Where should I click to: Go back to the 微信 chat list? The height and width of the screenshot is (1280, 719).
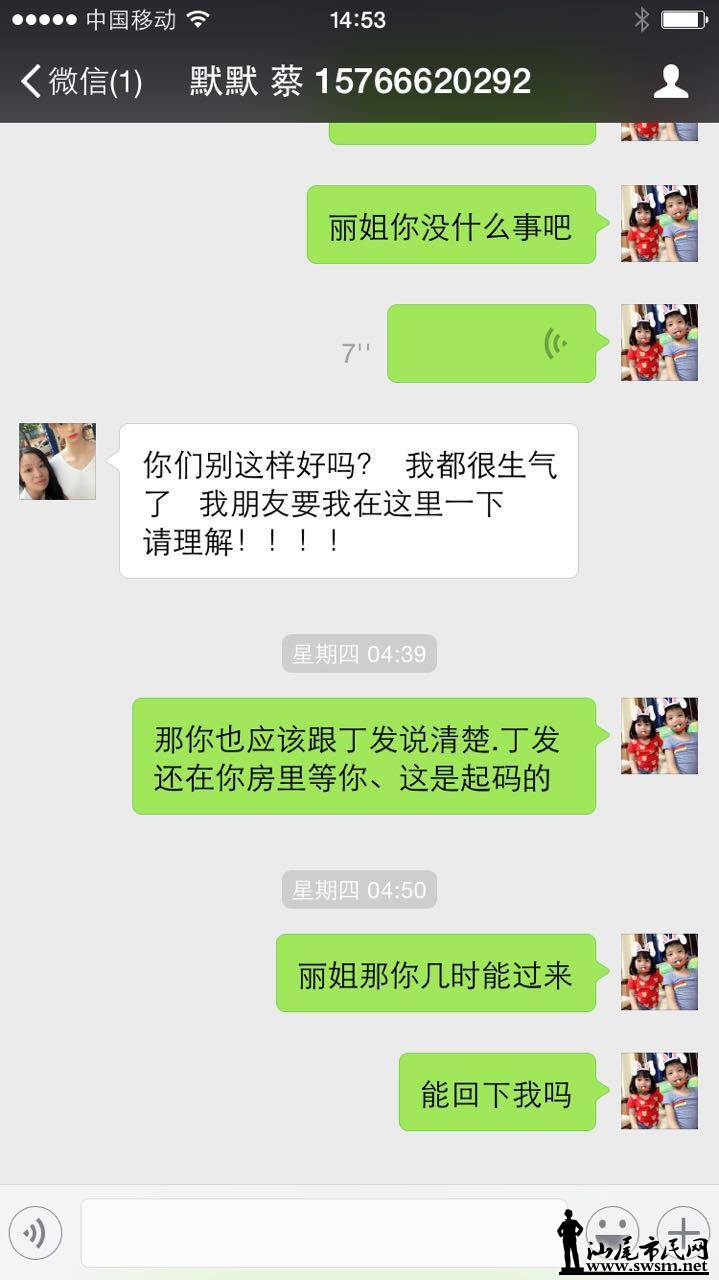(80, 81)
